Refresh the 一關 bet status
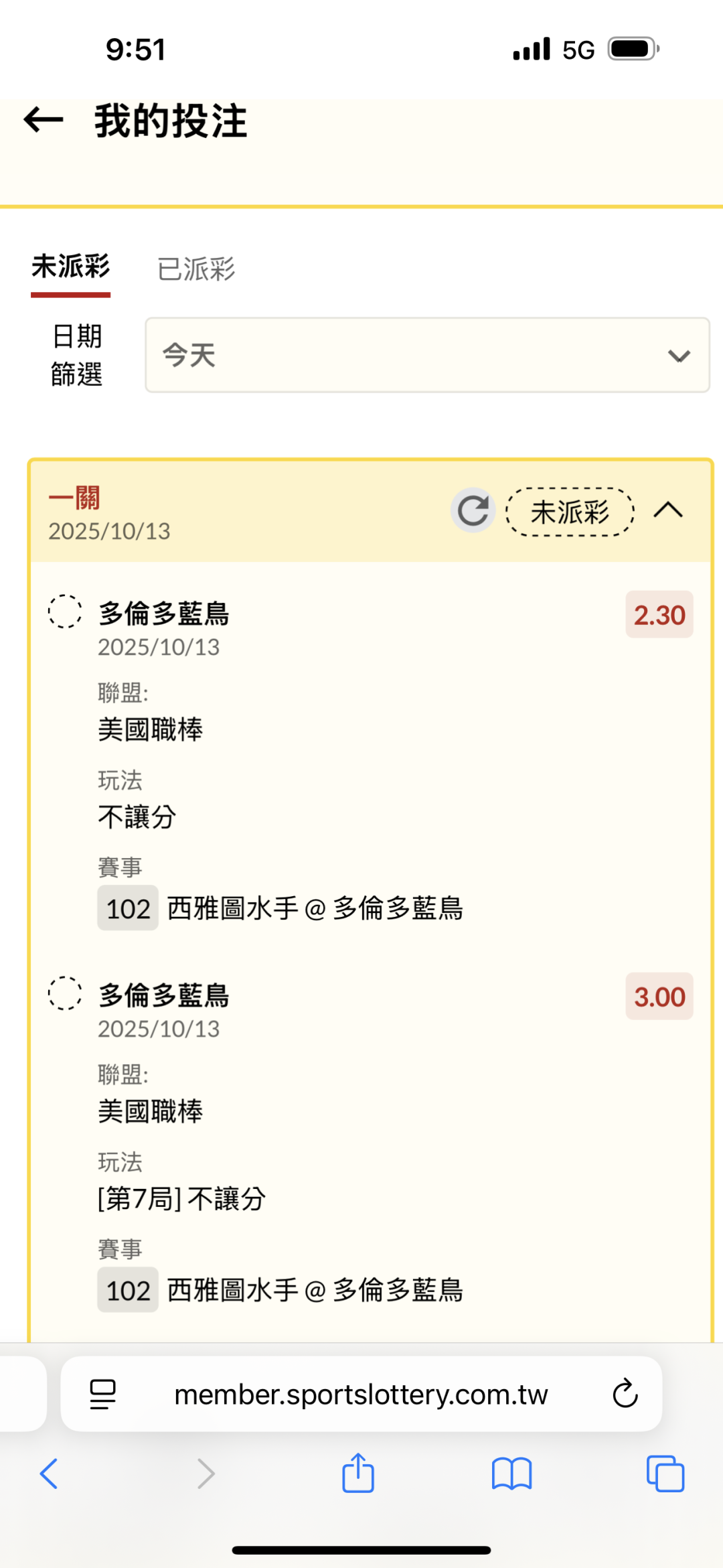Viewport: 723px width, 1568px height. tap(473, 511)
